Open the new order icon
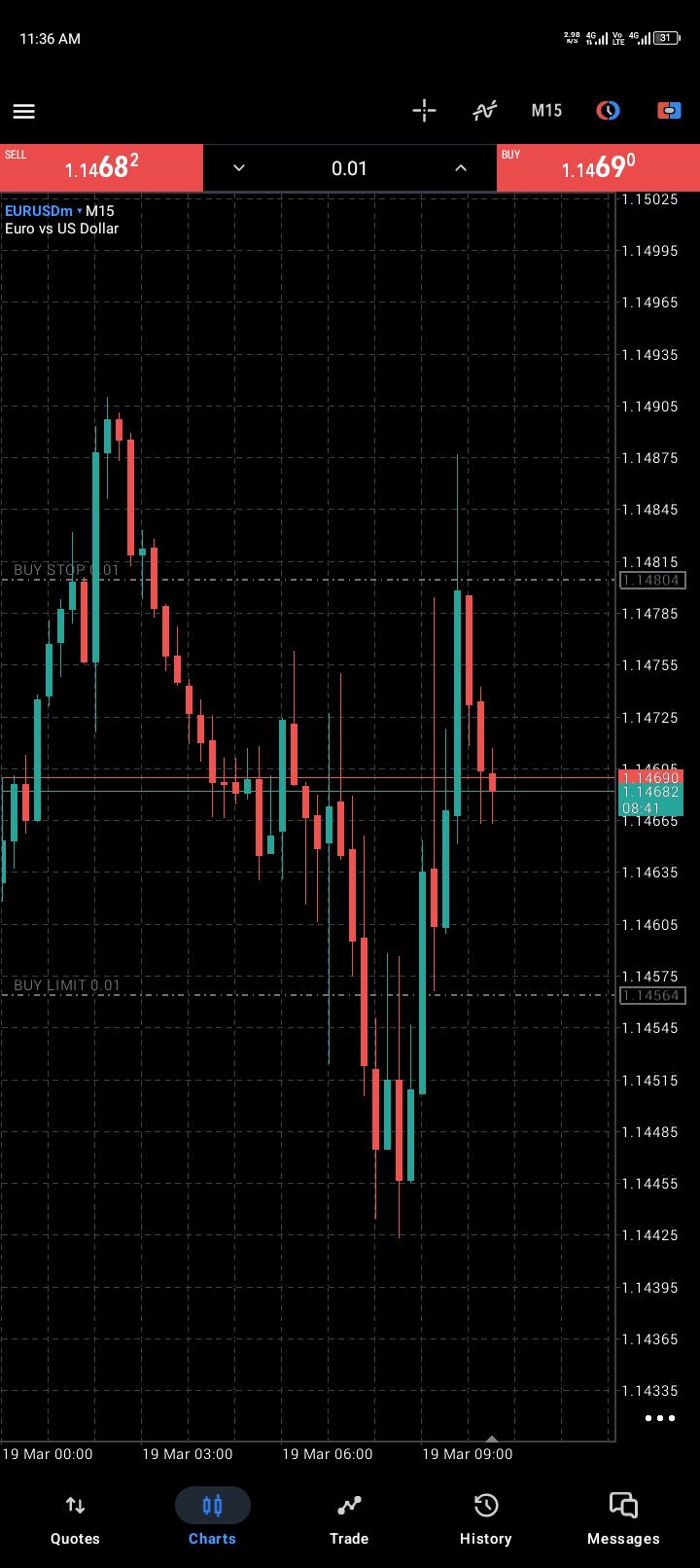The height and width of the screenshot is (1568, 700). [x=669, y=110]
